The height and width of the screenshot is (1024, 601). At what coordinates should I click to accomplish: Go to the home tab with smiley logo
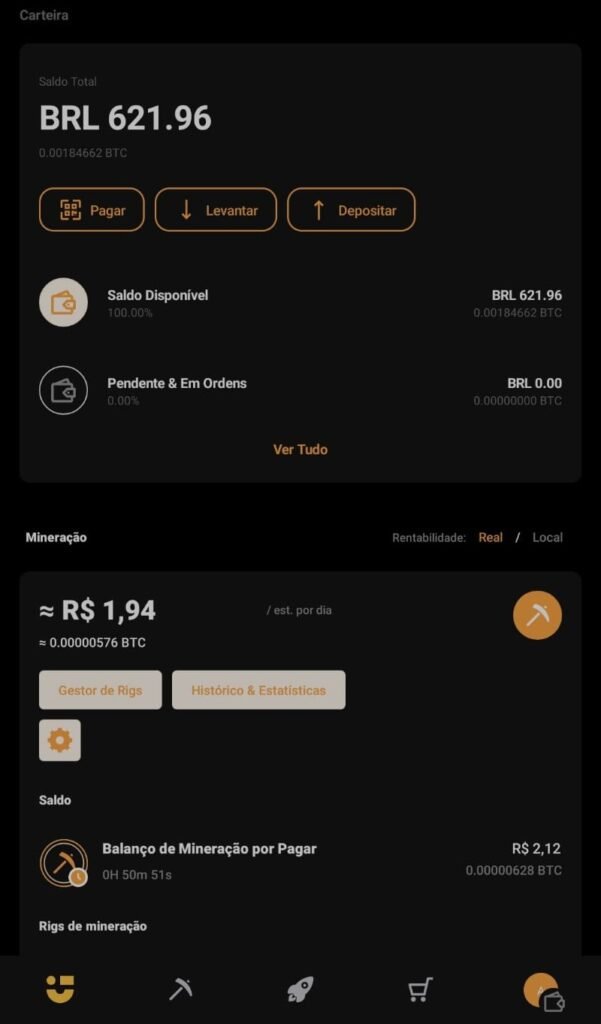pyautogui.click(x=60, y=990)
